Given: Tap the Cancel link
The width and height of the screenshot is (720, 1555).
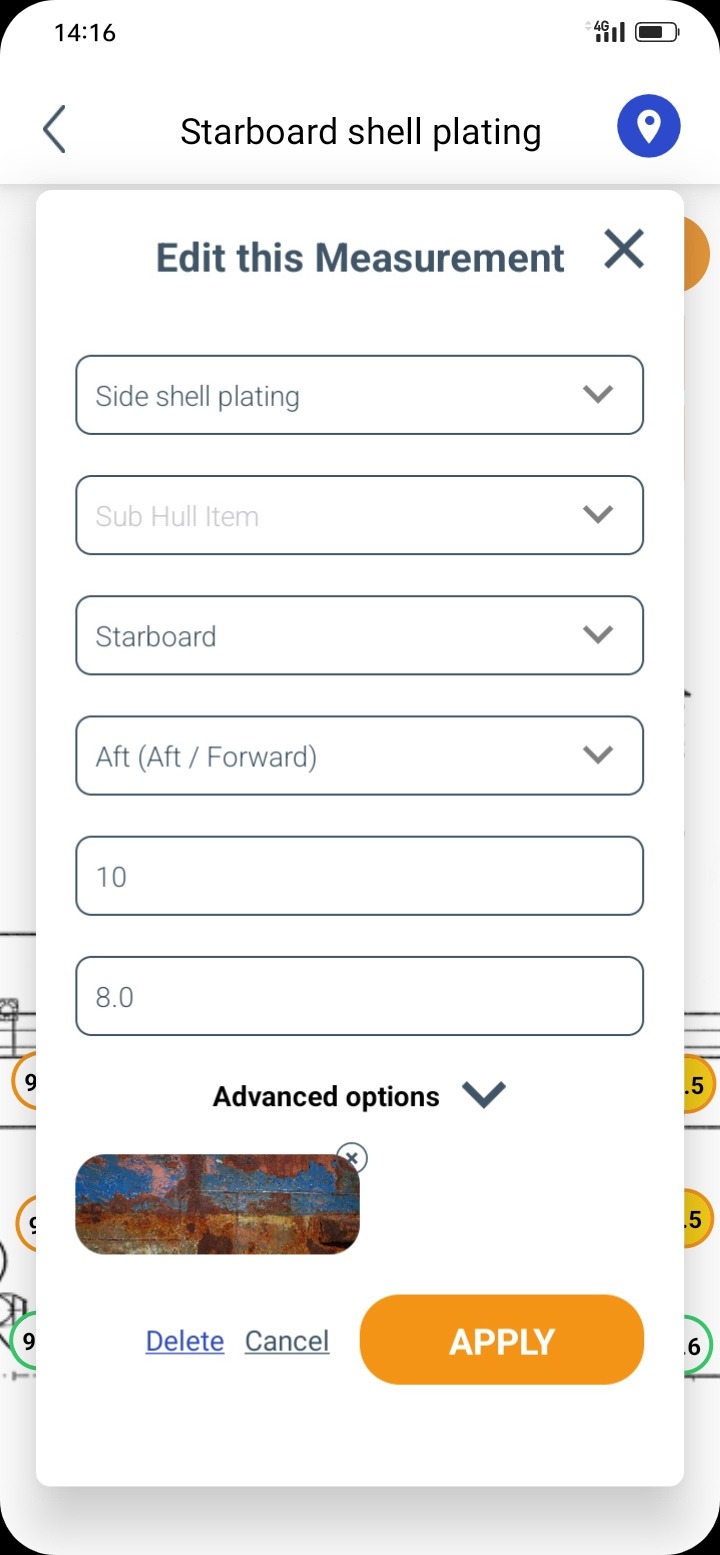Looking at the screenshot, I should (287, 1341).
